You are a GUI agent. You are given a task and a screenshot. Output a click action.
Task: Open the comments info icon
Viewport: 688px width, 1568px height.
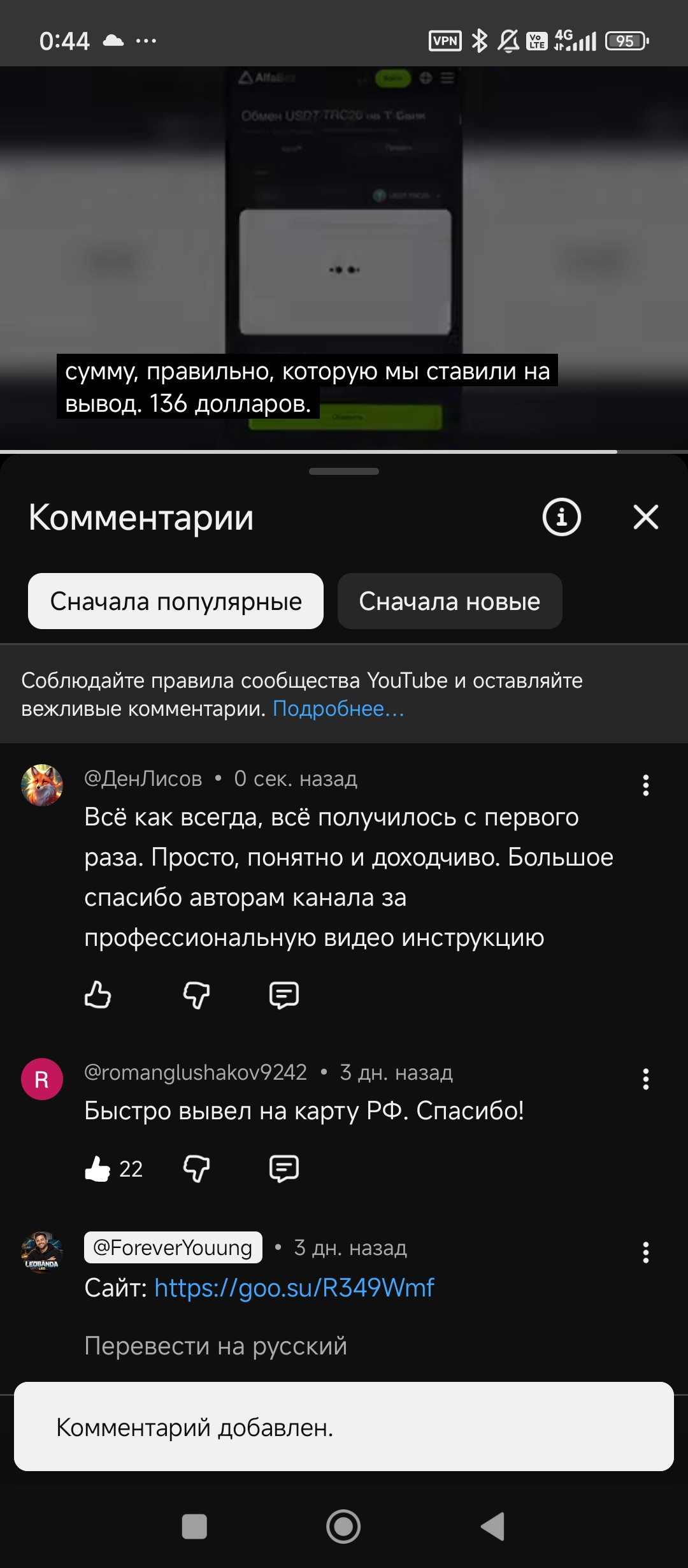561,517
